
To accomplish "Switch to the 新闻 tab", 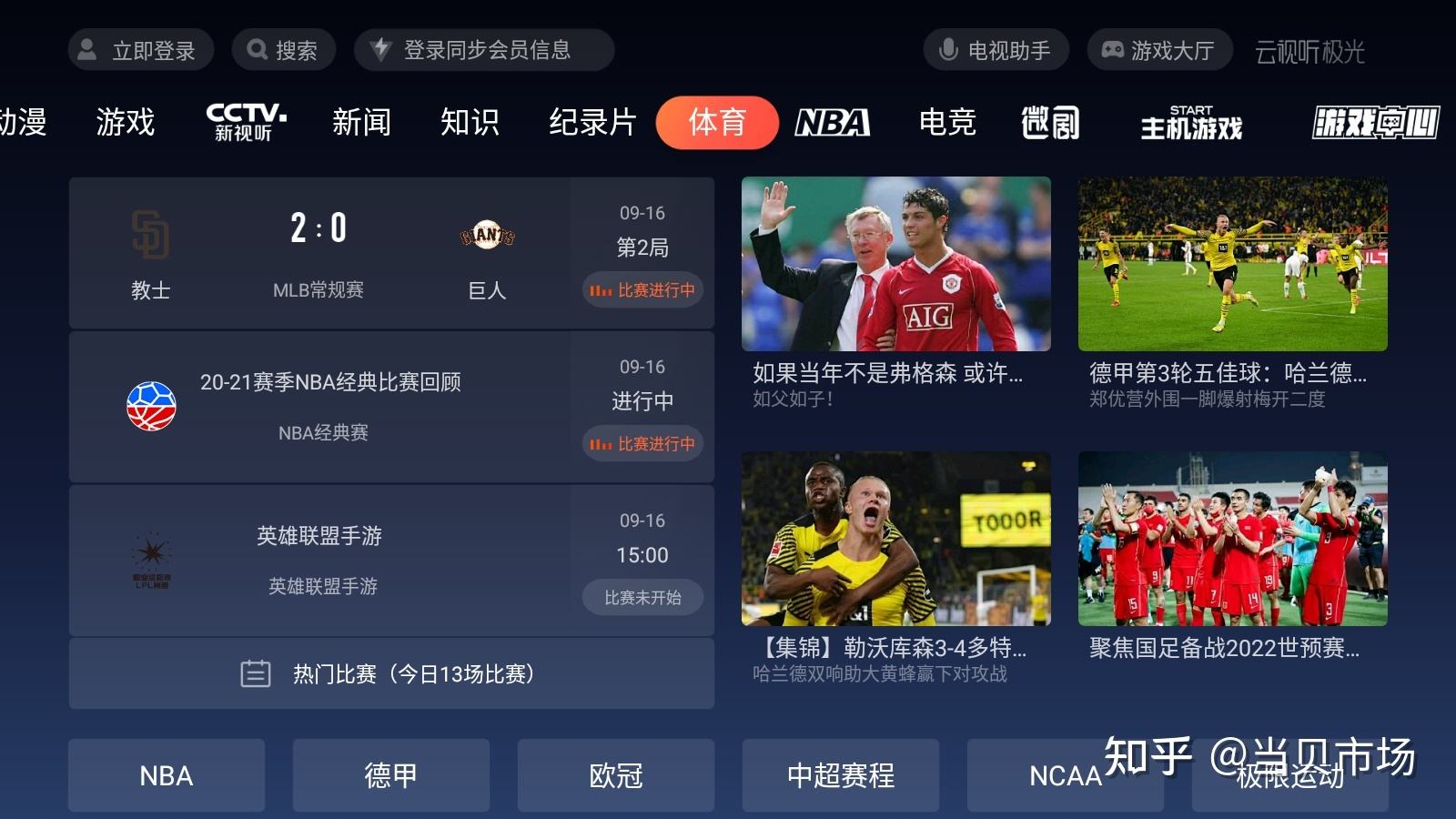I will 361,122.
